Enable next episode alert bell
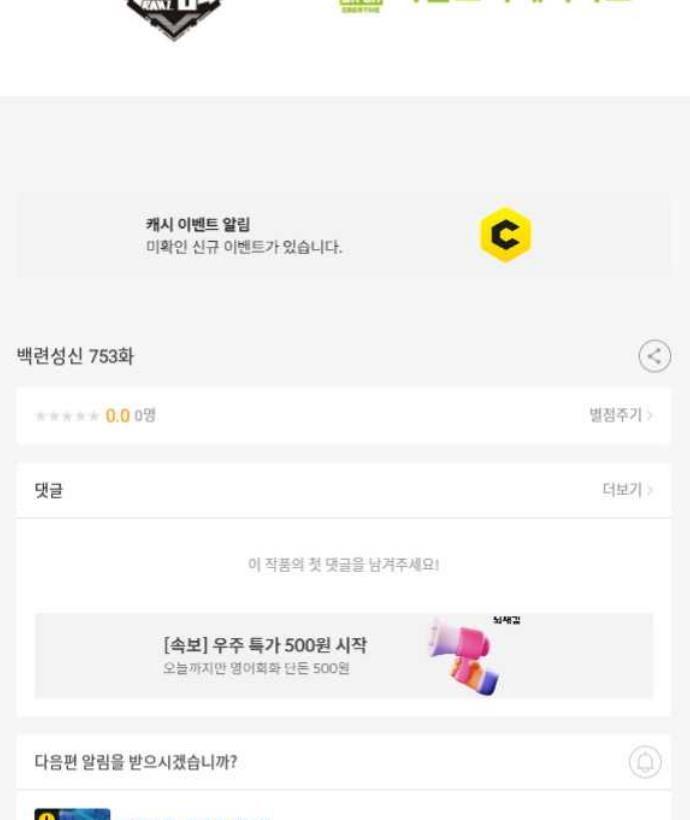Image resolution: width=690 pixels, height=820 pixels. pos(645,763)
